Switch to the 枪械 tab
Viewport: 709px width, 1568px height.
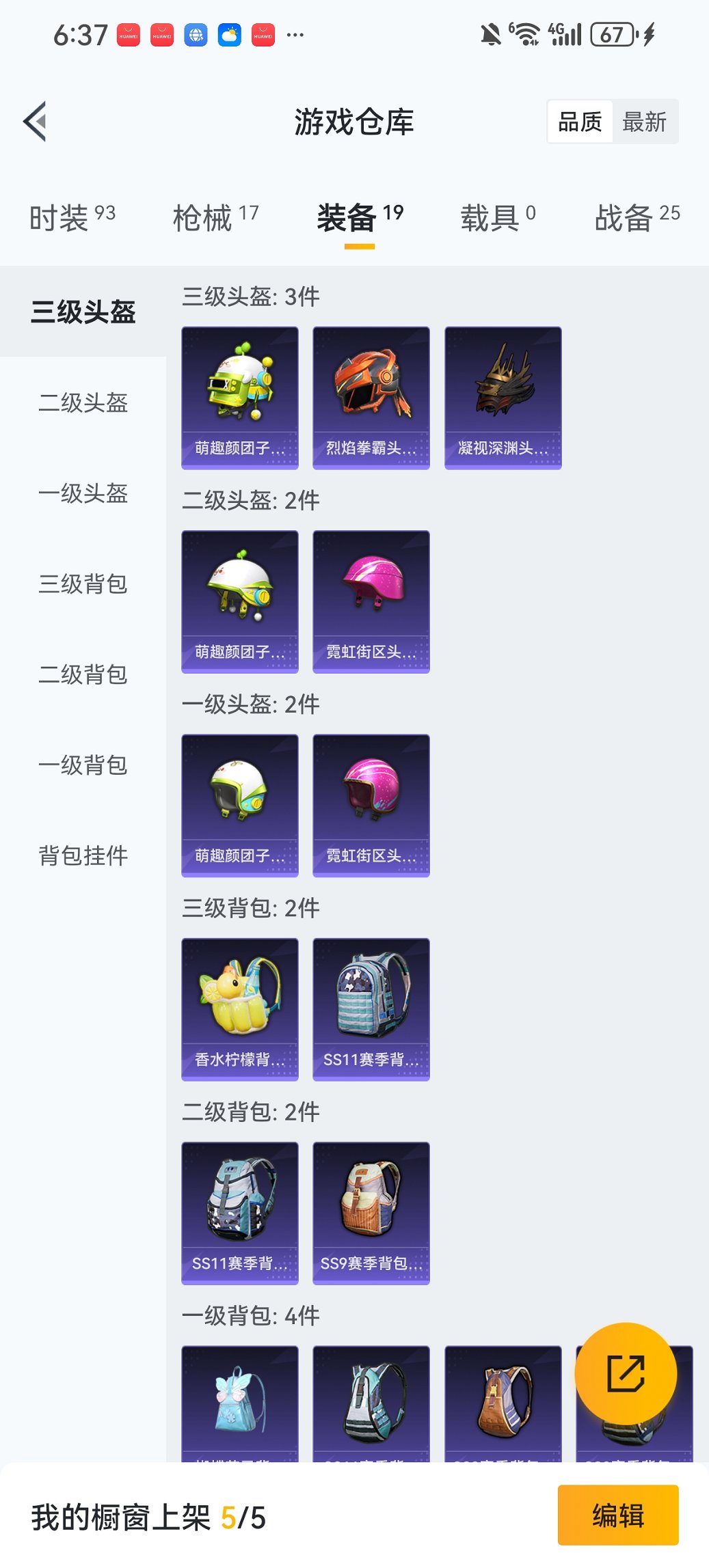pyautogui.click(x=215, y=218)
